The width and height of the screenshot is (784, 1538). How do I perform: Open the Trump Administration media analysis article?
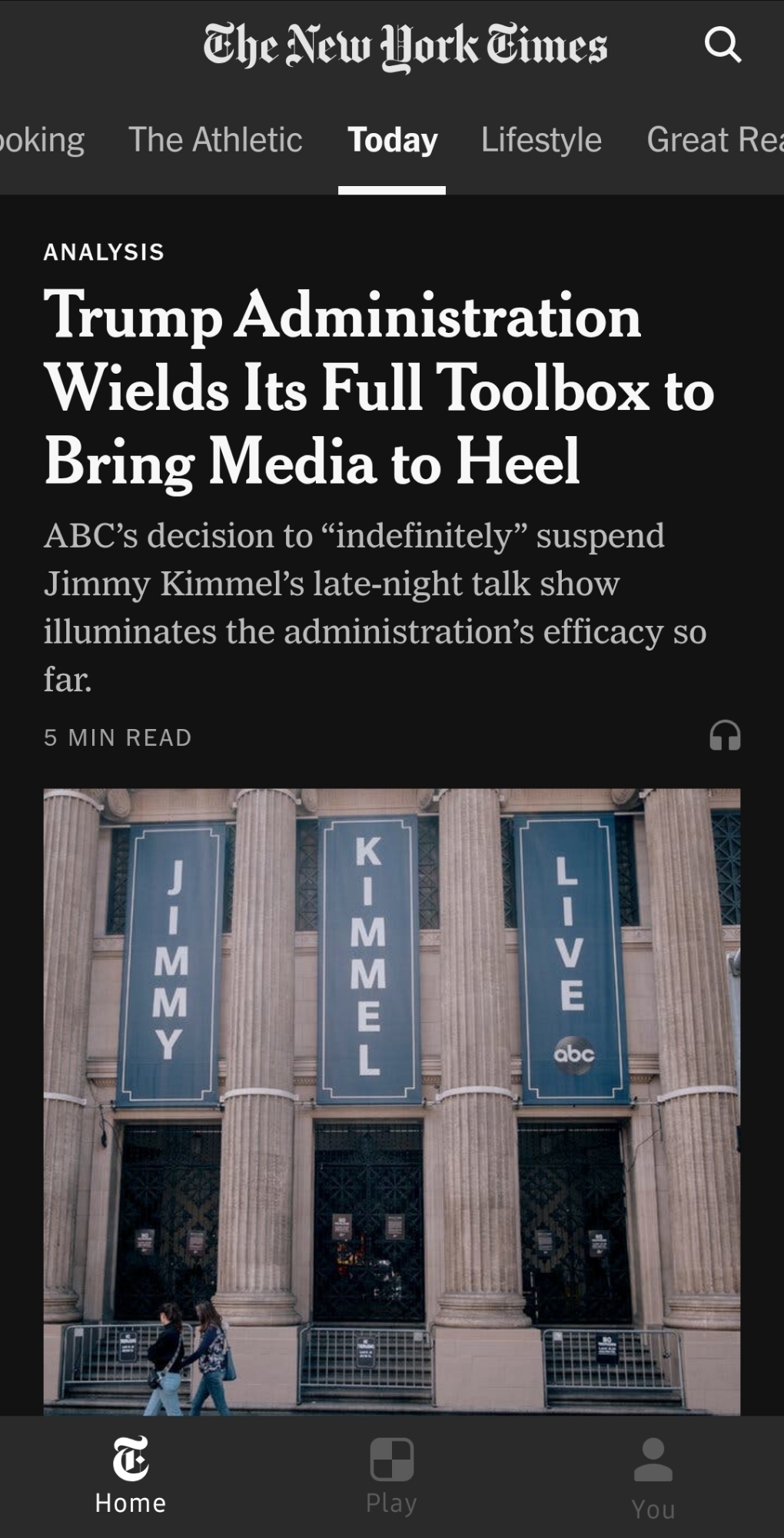(380, 388)
